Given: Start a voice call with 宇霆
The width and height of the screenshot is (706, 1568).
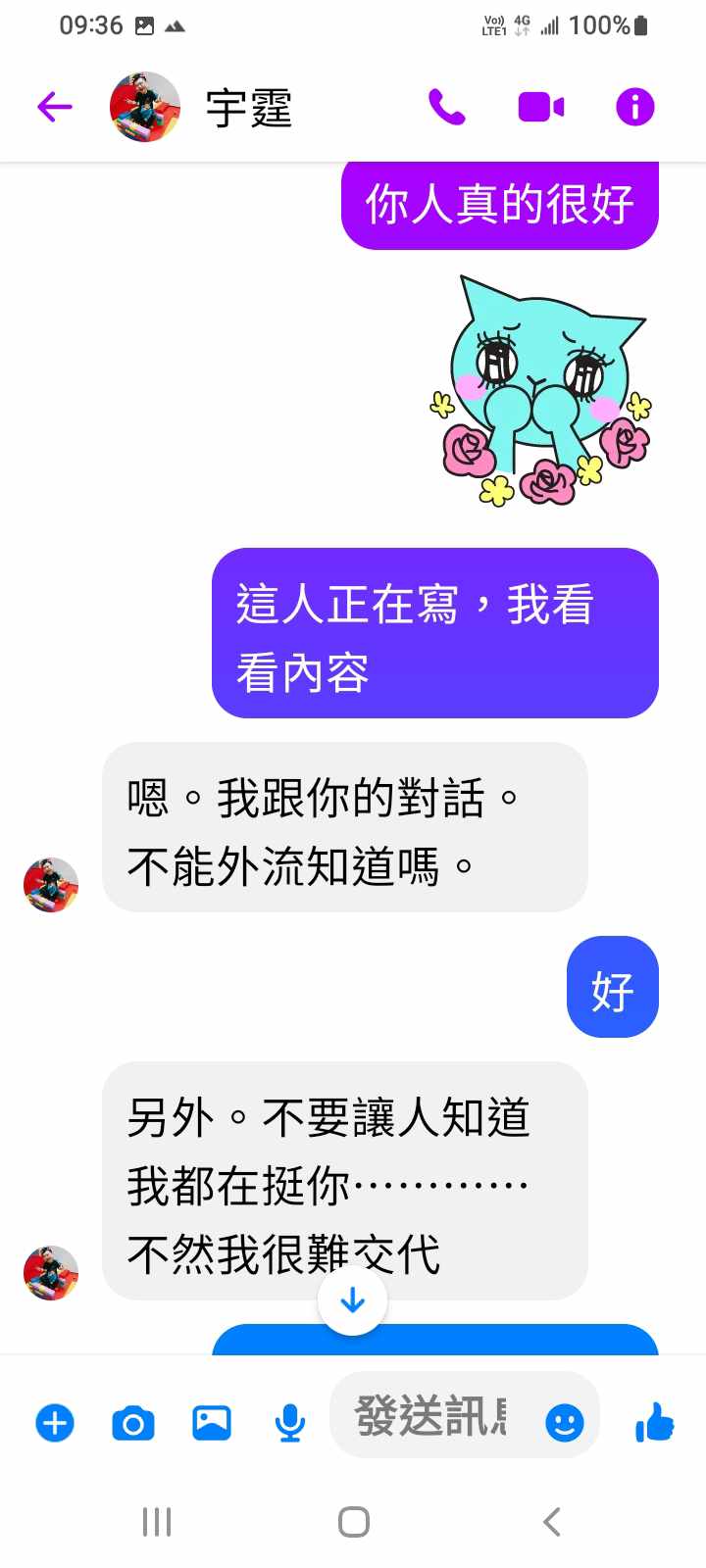Looking at the screenshot, I should tap(447, 107).
